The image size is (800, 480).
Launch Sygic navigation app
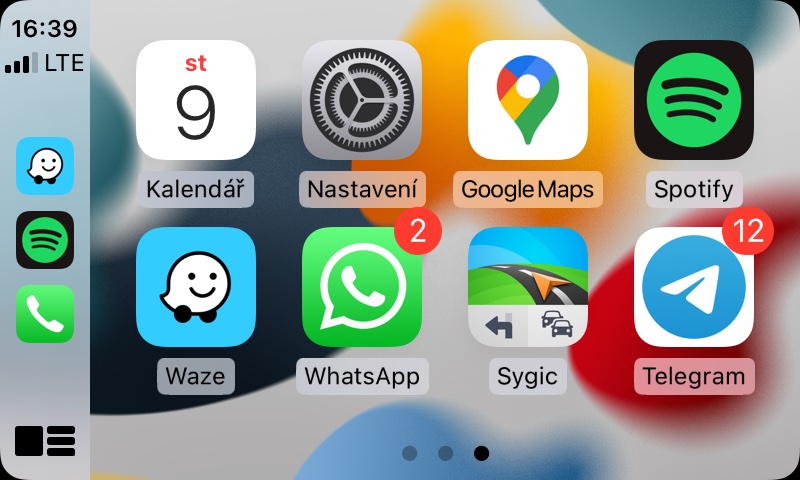527,287
